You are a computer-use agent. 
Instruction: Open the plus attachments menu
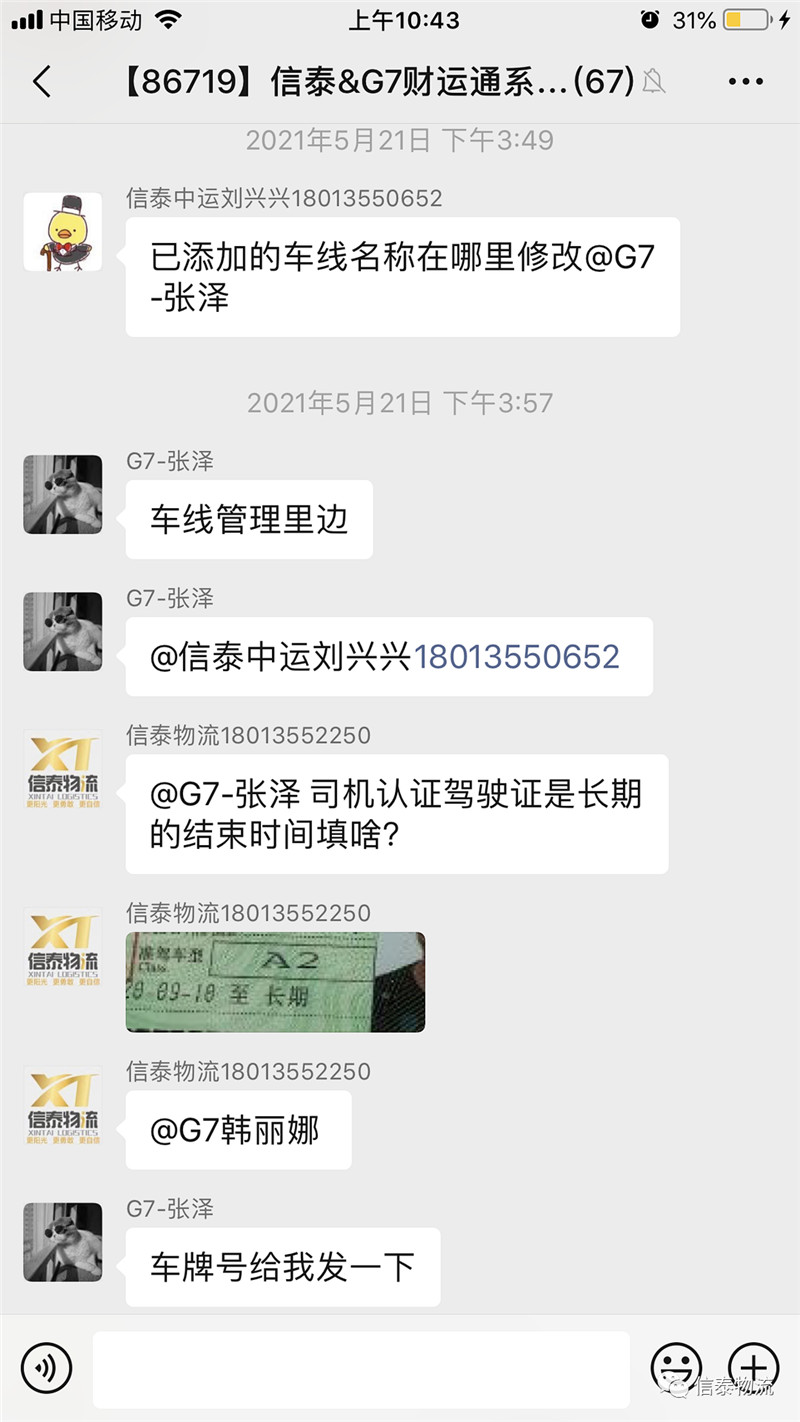pyautogui.click(x=753, y=1367)
